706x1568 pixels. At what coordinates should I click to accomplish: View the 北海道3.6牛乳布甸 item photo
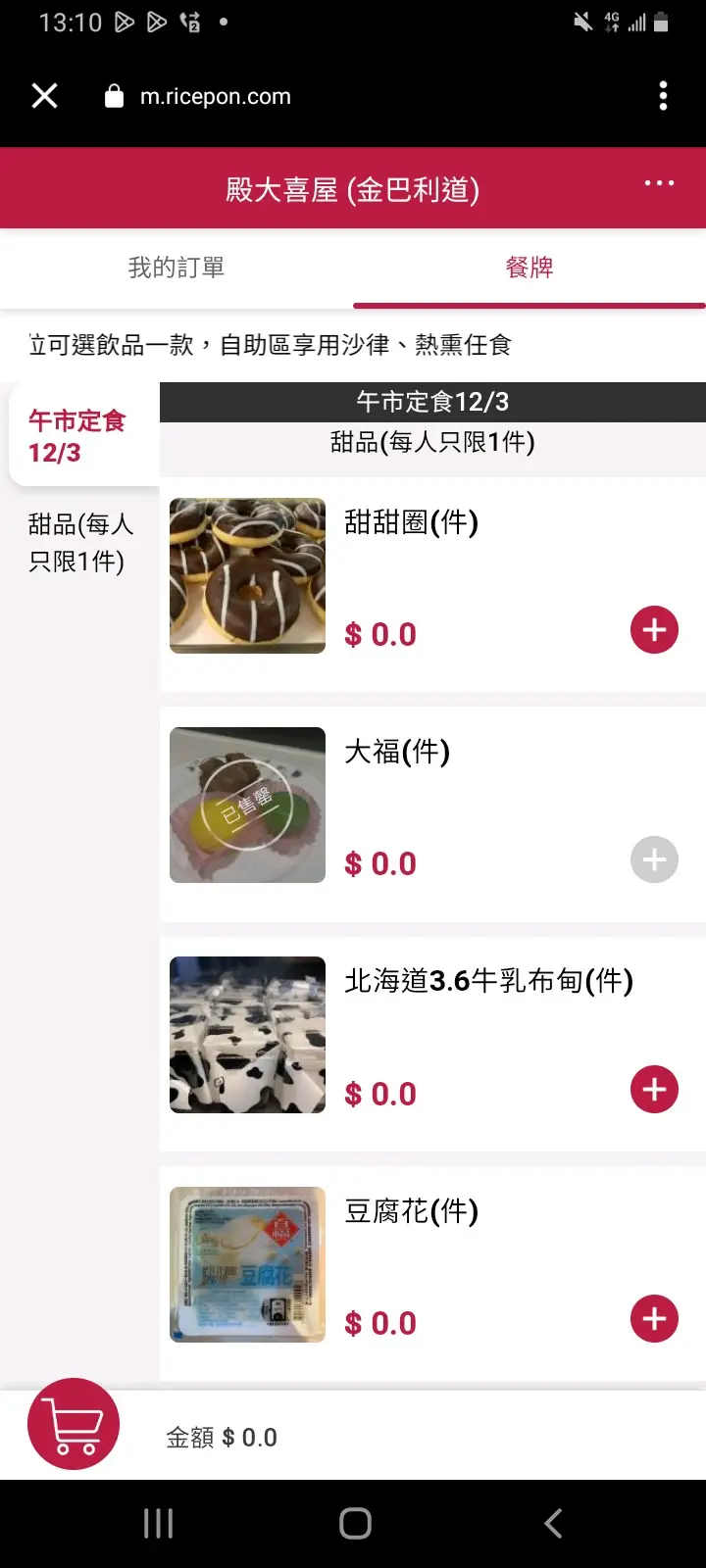click(x=247, y=1035)
